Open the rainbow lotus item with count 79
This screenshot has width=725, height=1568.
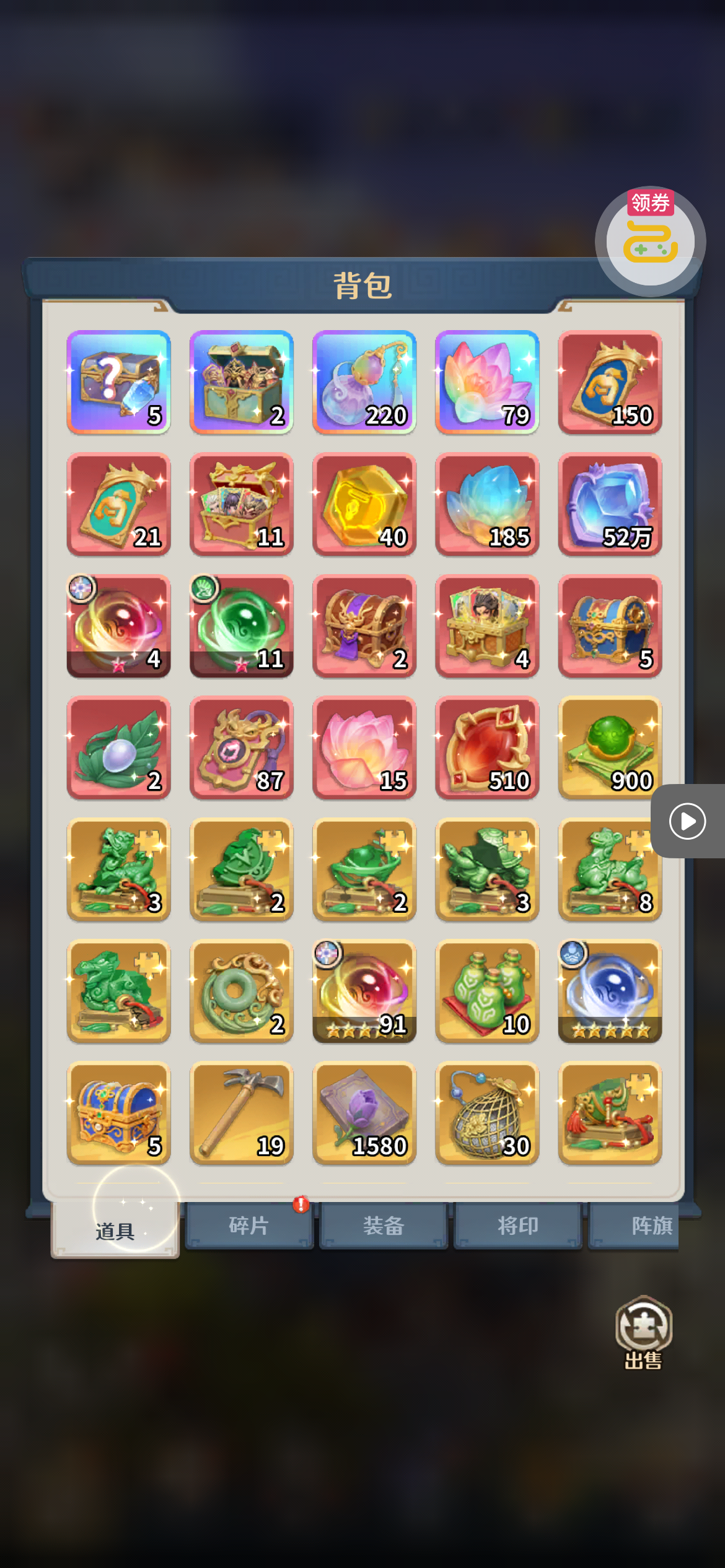[x=487, y=381]
